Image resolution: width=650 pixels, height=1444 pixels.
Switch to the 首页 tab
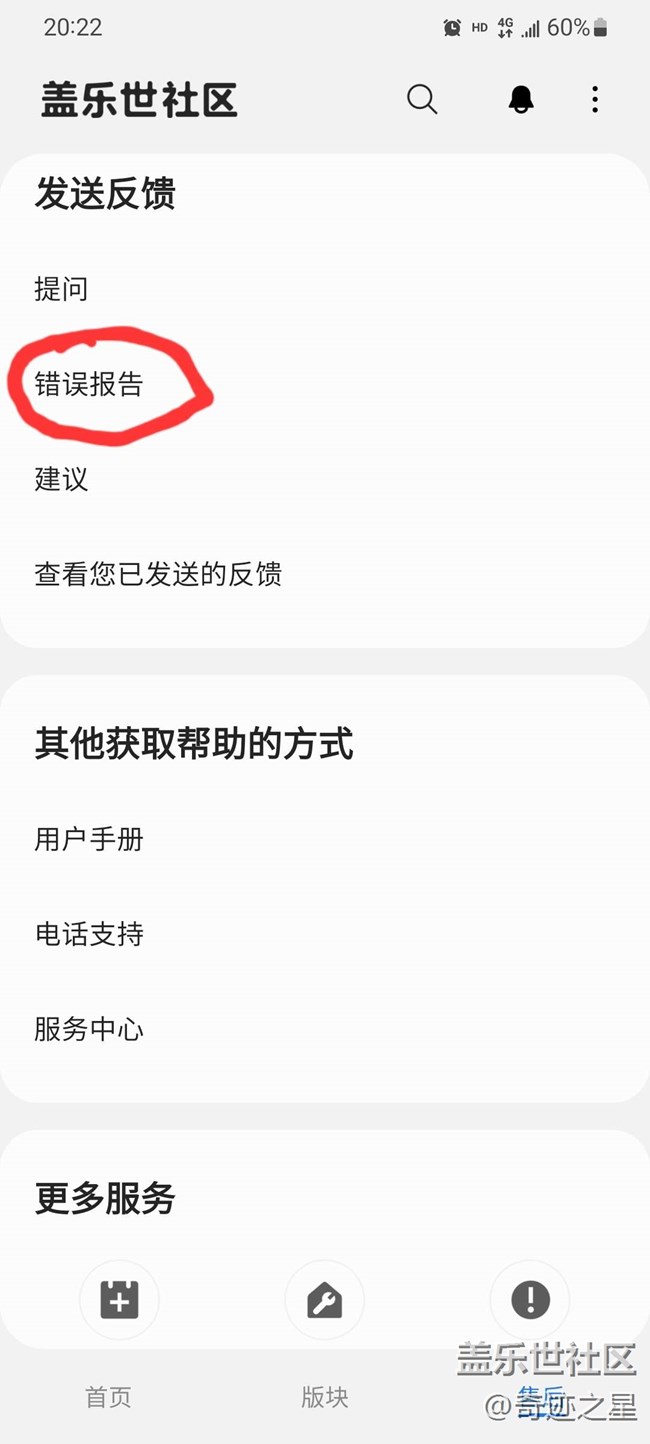(x=108, y=1397)
